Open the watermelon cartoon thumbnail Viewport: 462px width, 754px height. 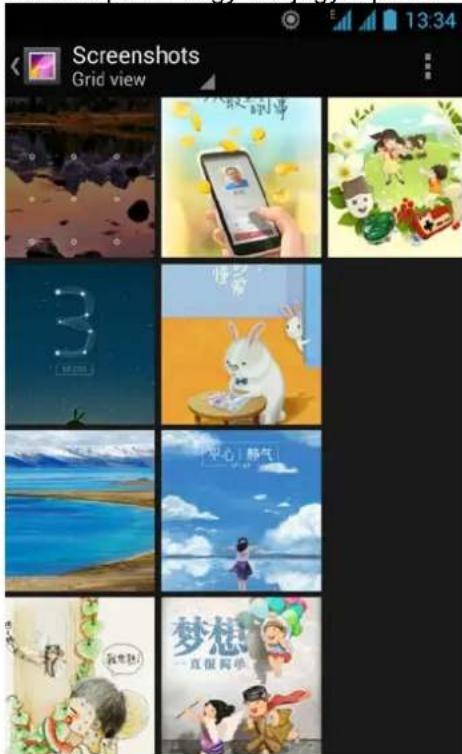[x=80, y=676]
